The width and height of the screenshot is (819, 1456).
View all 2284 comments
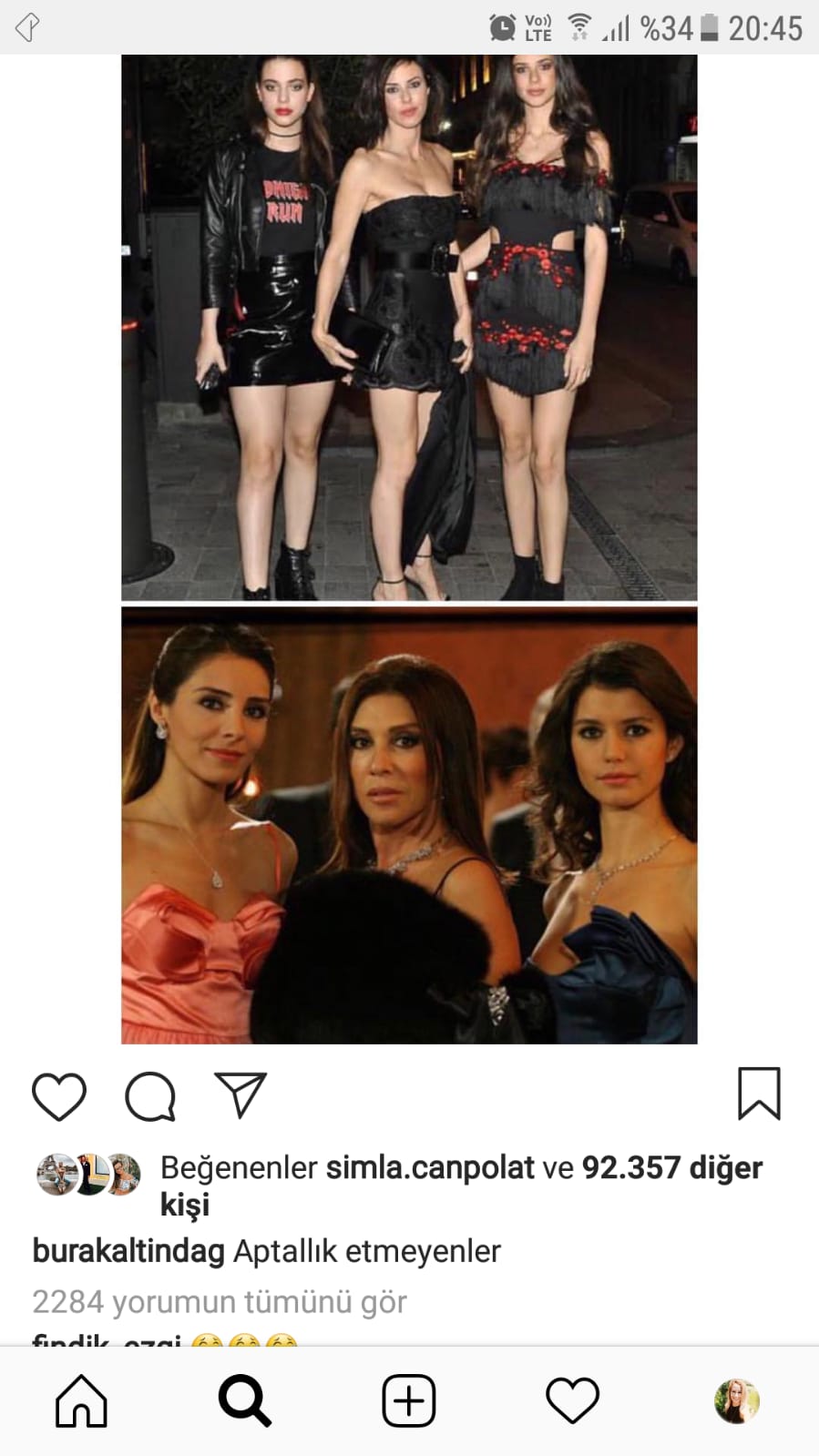pyautogui.click(x=219, y=1302)
